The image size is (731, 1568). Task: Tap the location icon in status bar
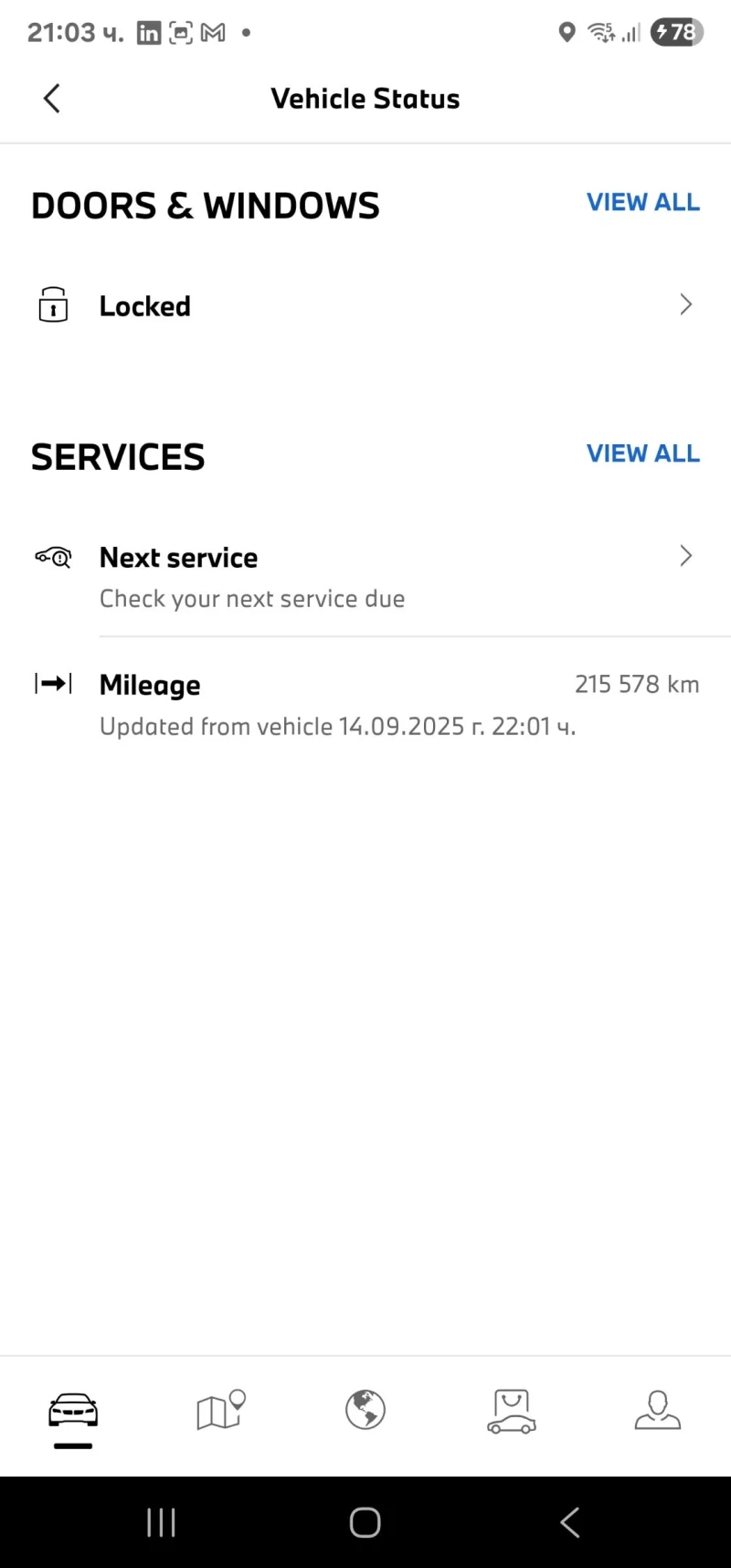(567, 32)
